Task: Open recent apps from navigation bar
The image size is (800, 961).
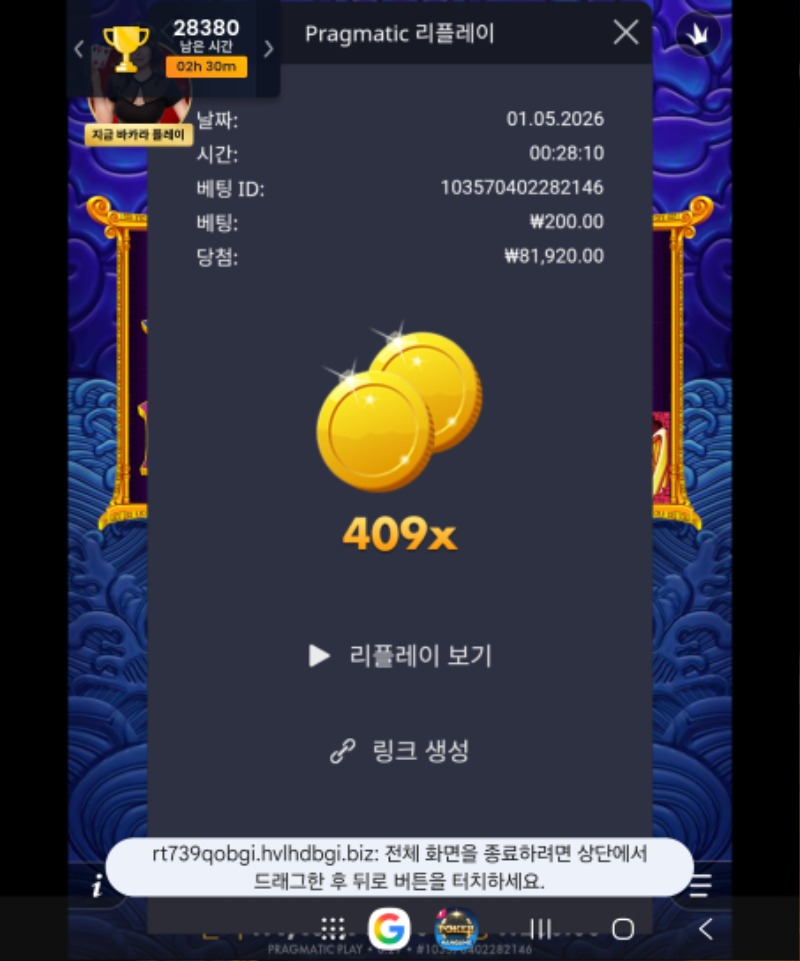Action: click(x=540, y=929)
